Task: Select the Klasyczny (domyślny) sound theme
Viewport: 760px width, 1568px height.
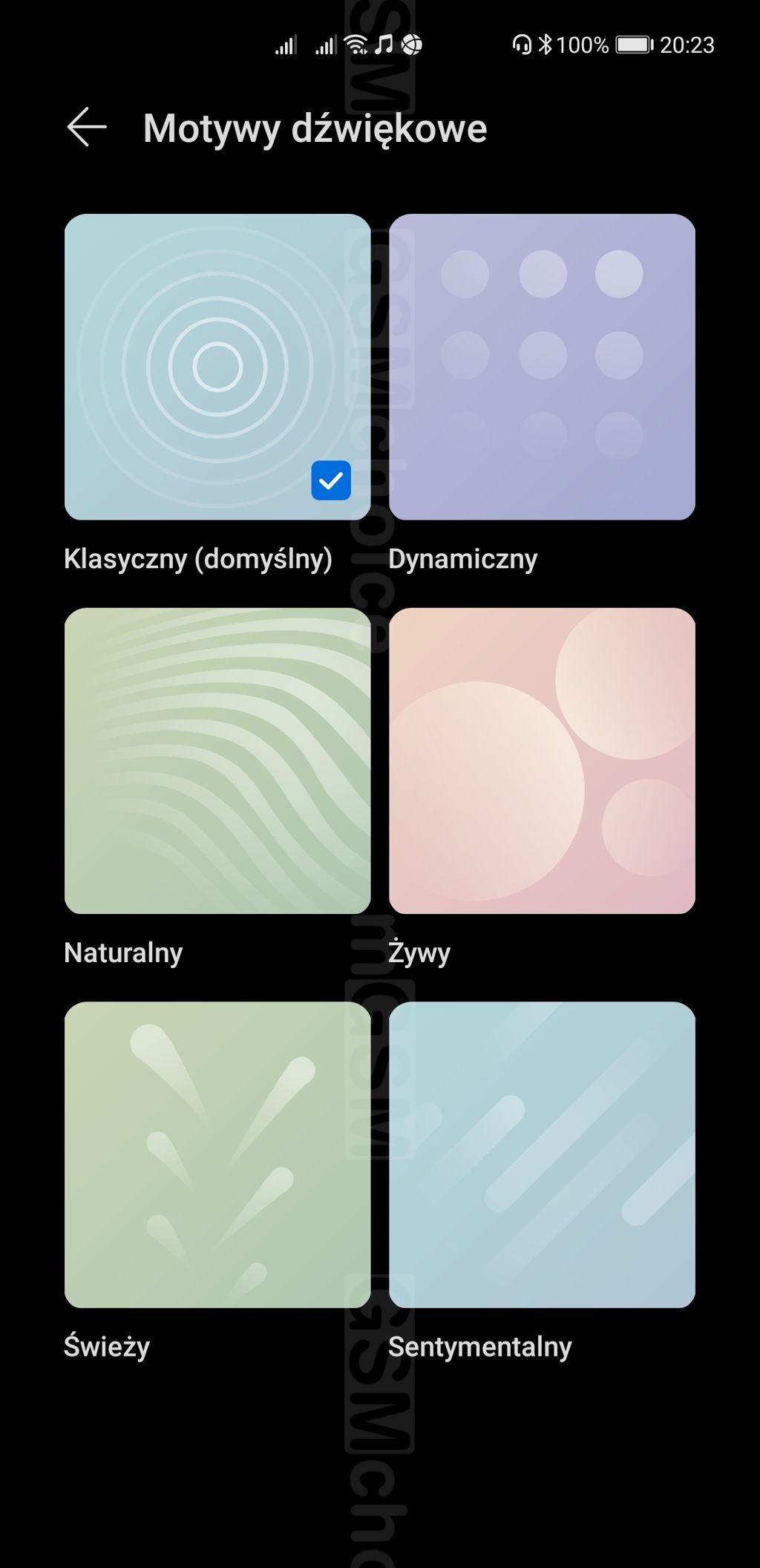Action: (x=217, y=367)
